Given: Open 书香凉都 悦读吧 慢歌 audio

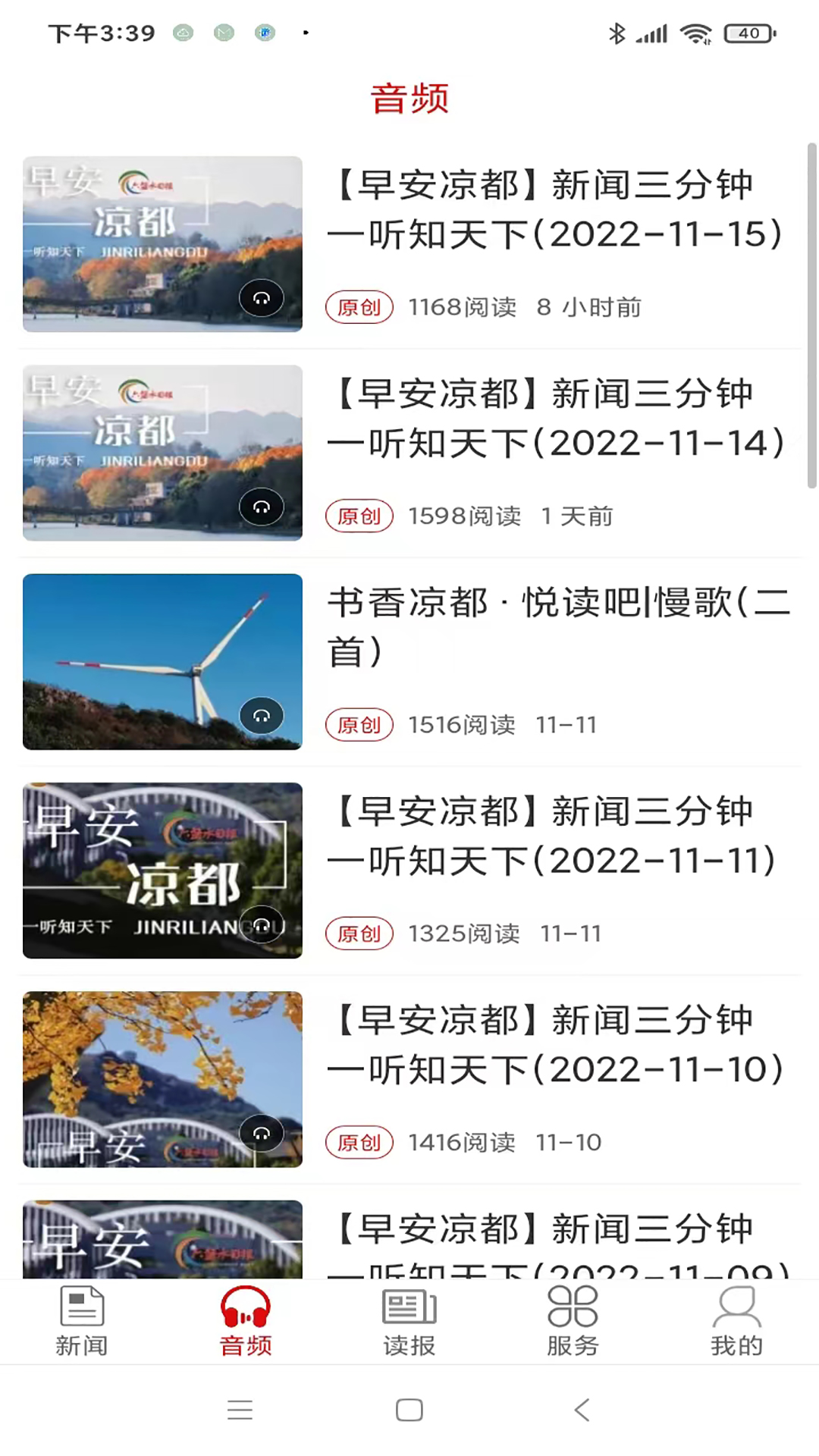Looking at the screenshot, I should (557, 626).
